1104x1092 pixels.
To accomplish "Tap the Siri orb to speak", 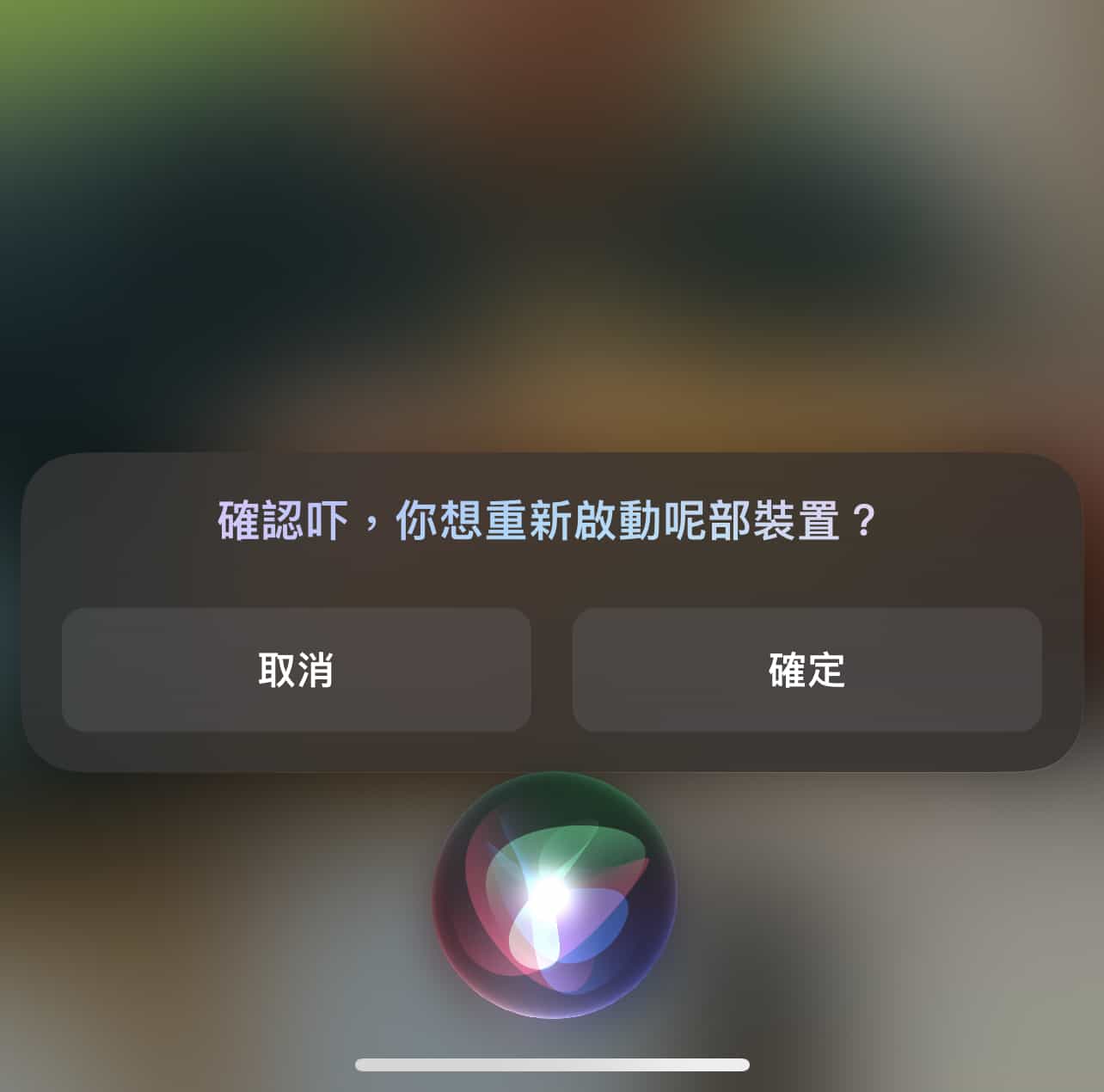I will coord(554,895).
